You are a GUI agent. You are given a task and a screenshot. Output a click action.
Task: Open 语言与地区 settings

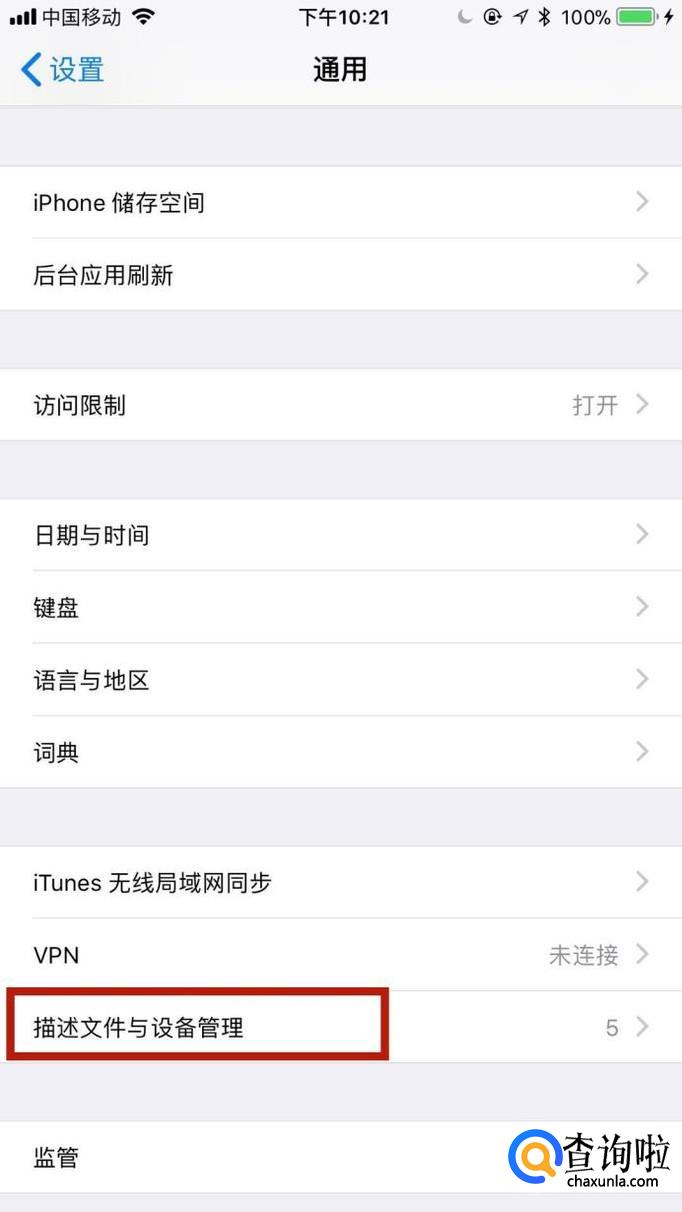click(x=340, y=680)
